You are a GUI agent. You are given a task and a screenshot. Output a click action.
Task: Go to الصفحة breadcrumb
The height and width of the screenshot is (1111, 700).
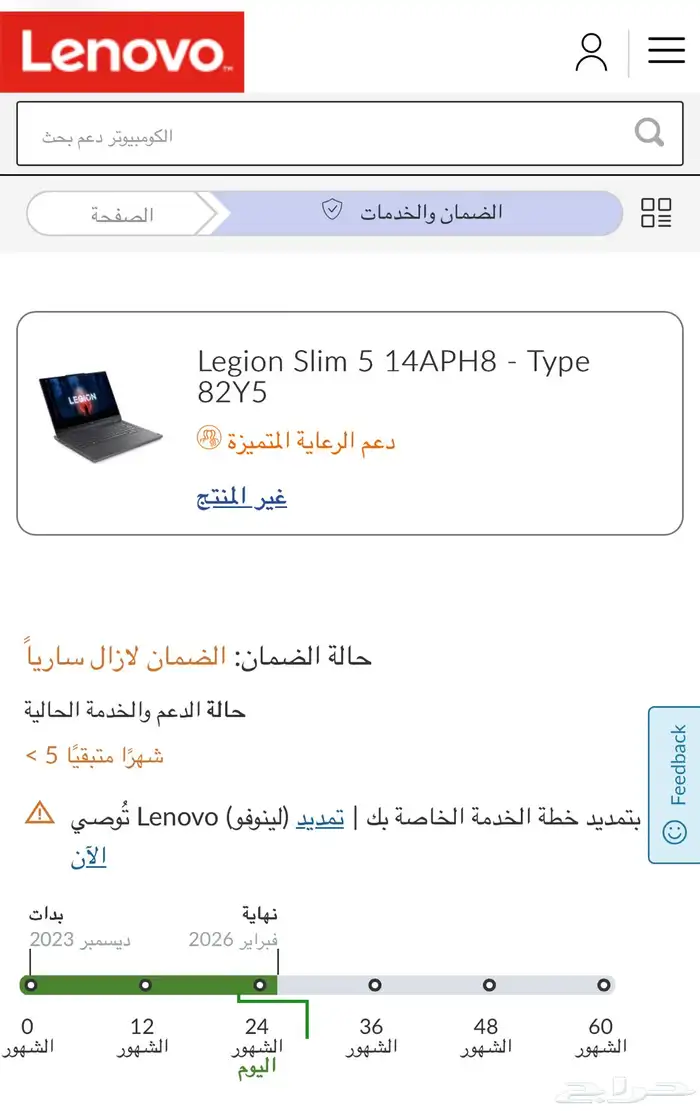tap(120, 215)
